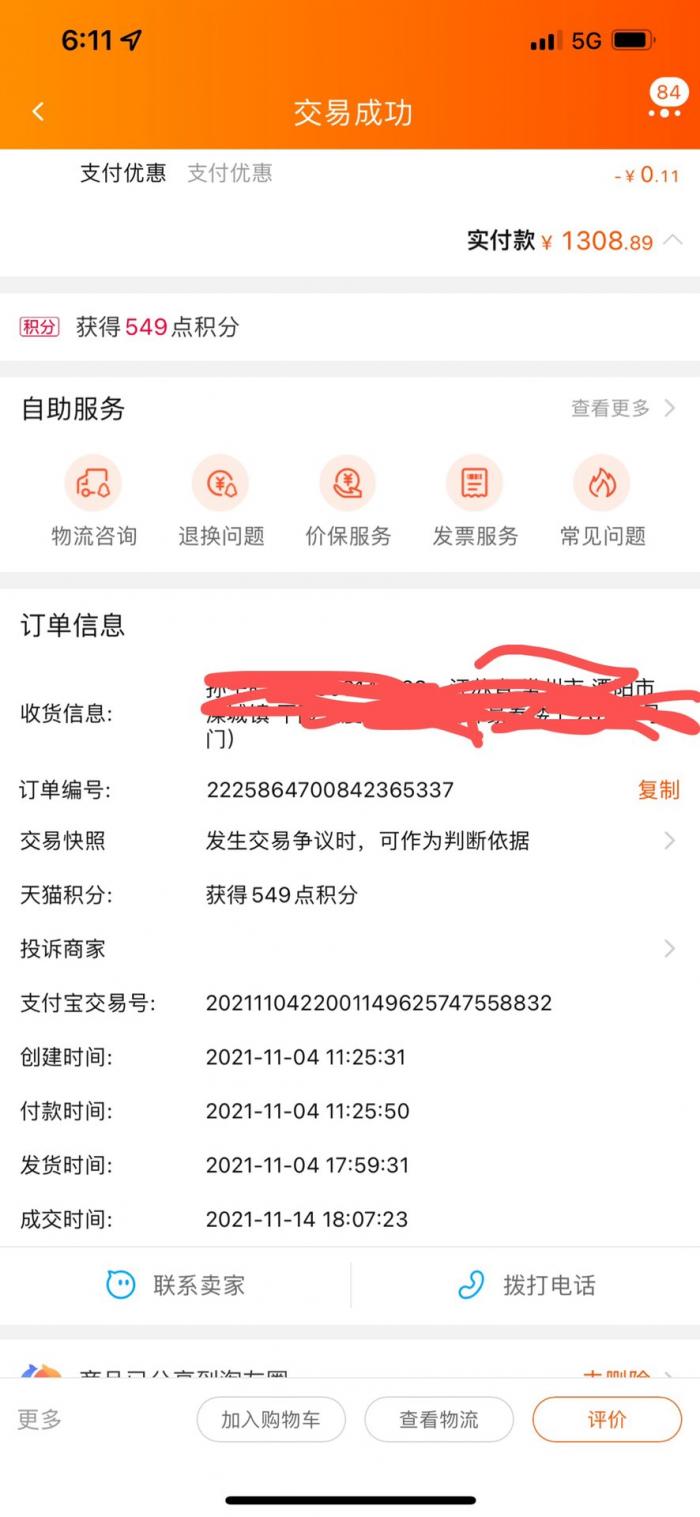Screen dimensions: 700x1517
Task: Copy the order number with 复制
Action: (658, 790)
